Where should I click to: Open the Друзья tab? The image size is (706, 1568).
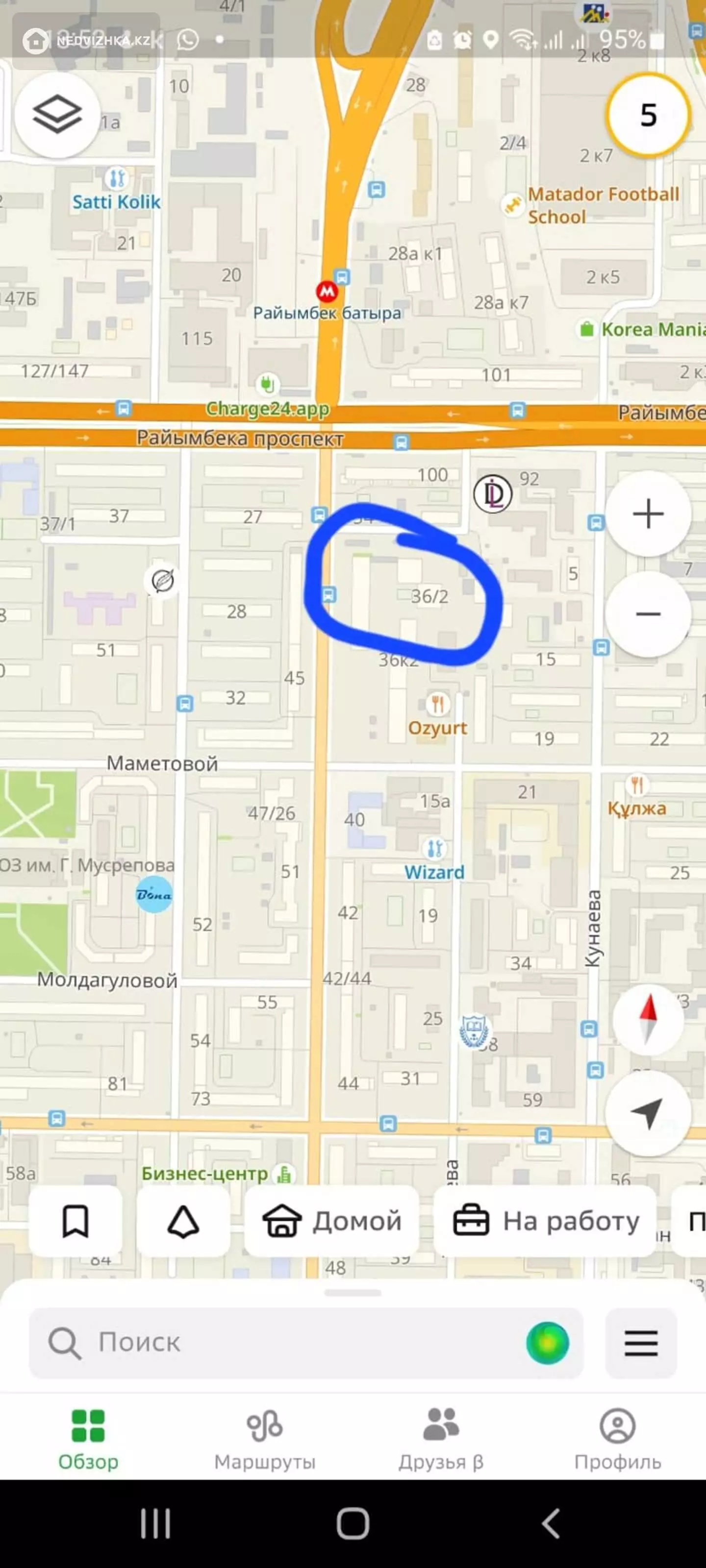(441, 1439)
